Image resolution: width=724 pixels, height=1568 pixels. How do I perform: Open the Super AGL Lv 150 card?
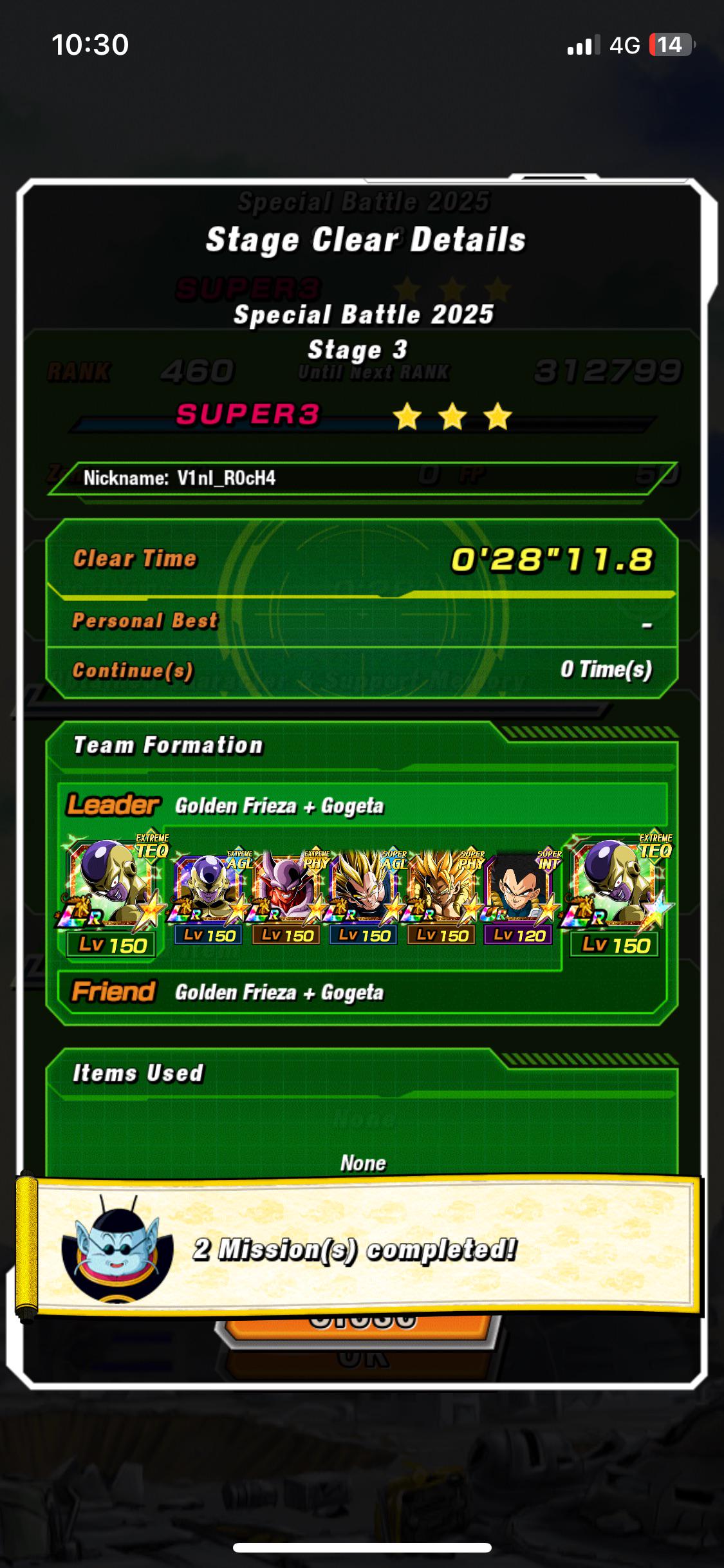364,897
